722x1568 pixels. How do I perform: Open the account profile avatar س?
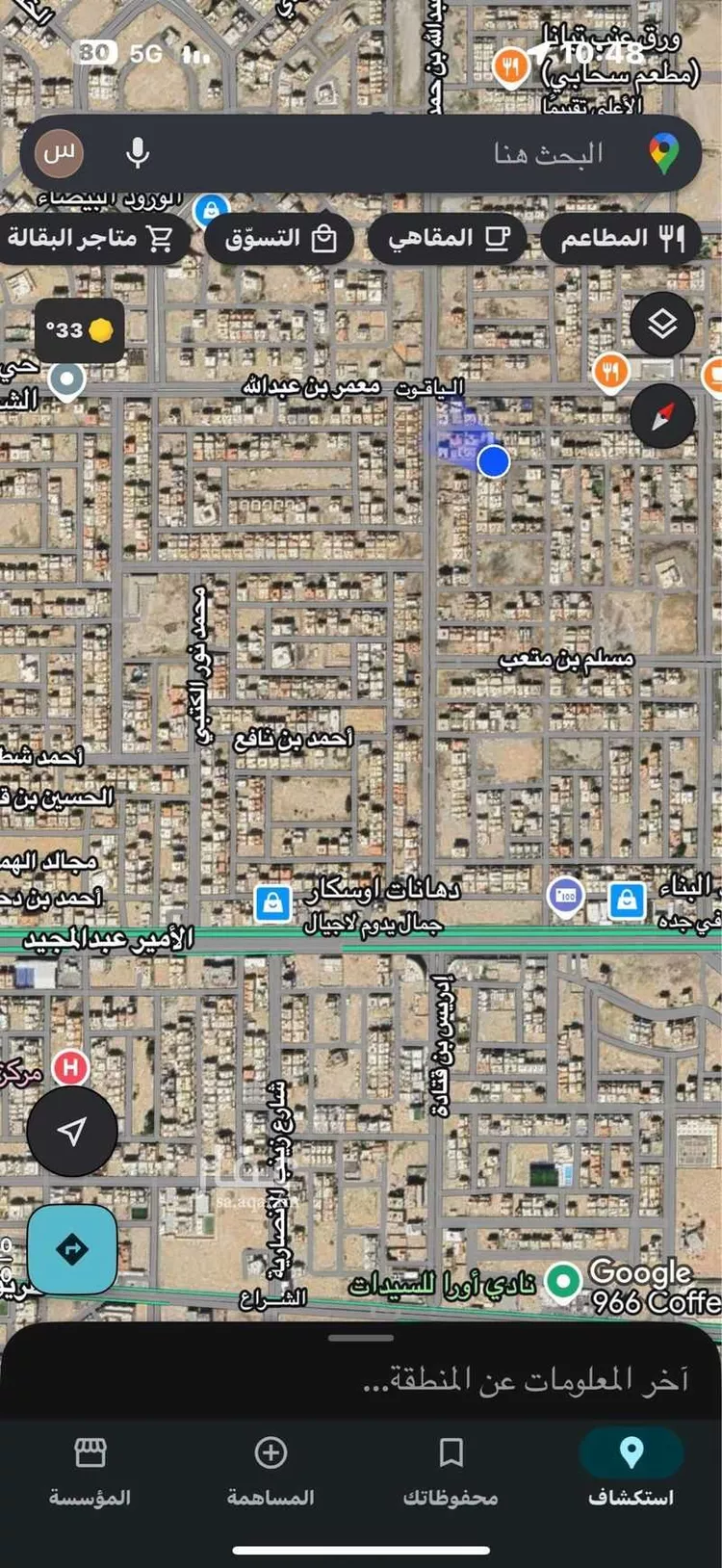(x=60, y=153)
